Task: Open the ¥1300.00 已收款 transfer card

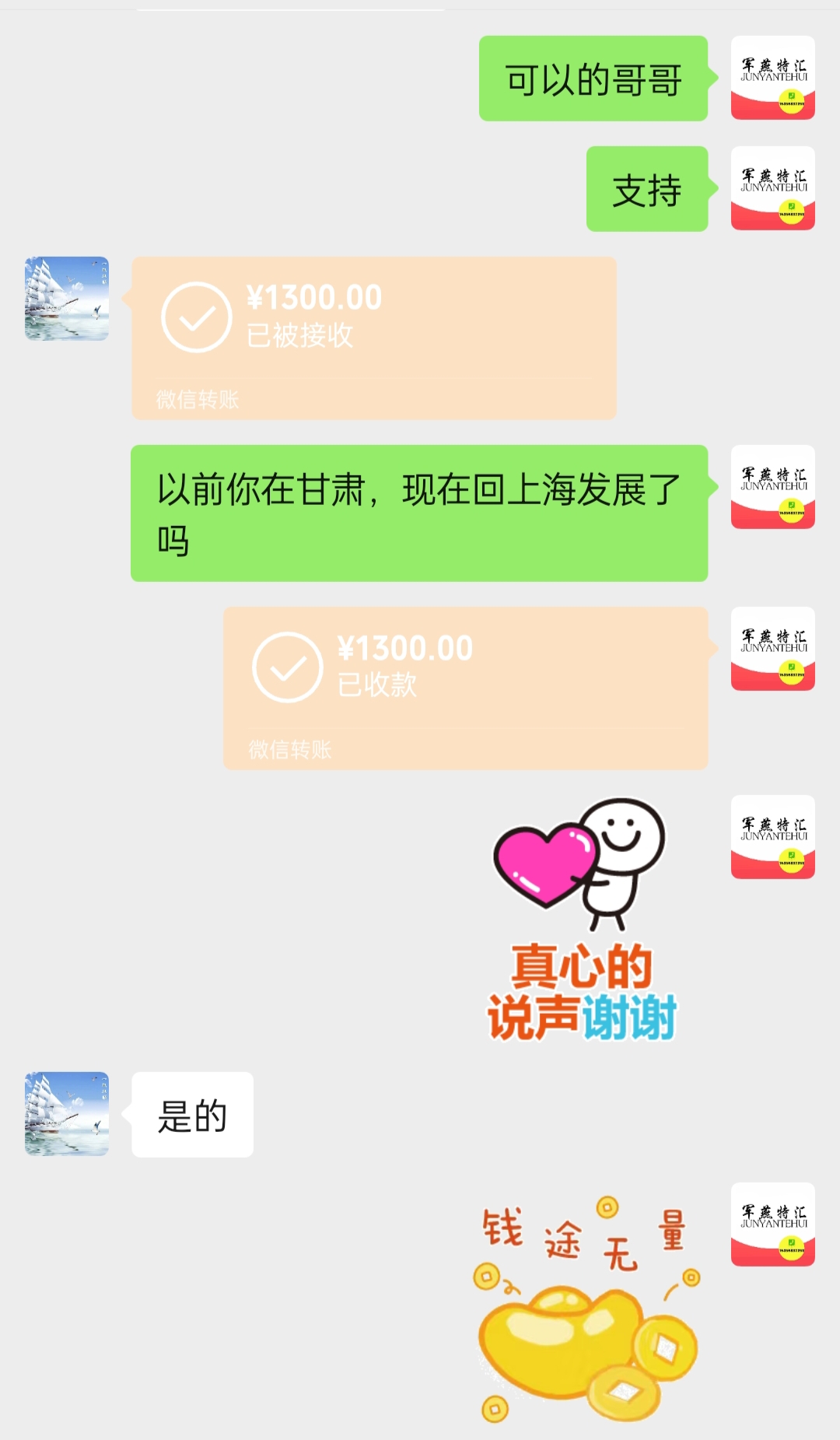Action: click(465, 688)
